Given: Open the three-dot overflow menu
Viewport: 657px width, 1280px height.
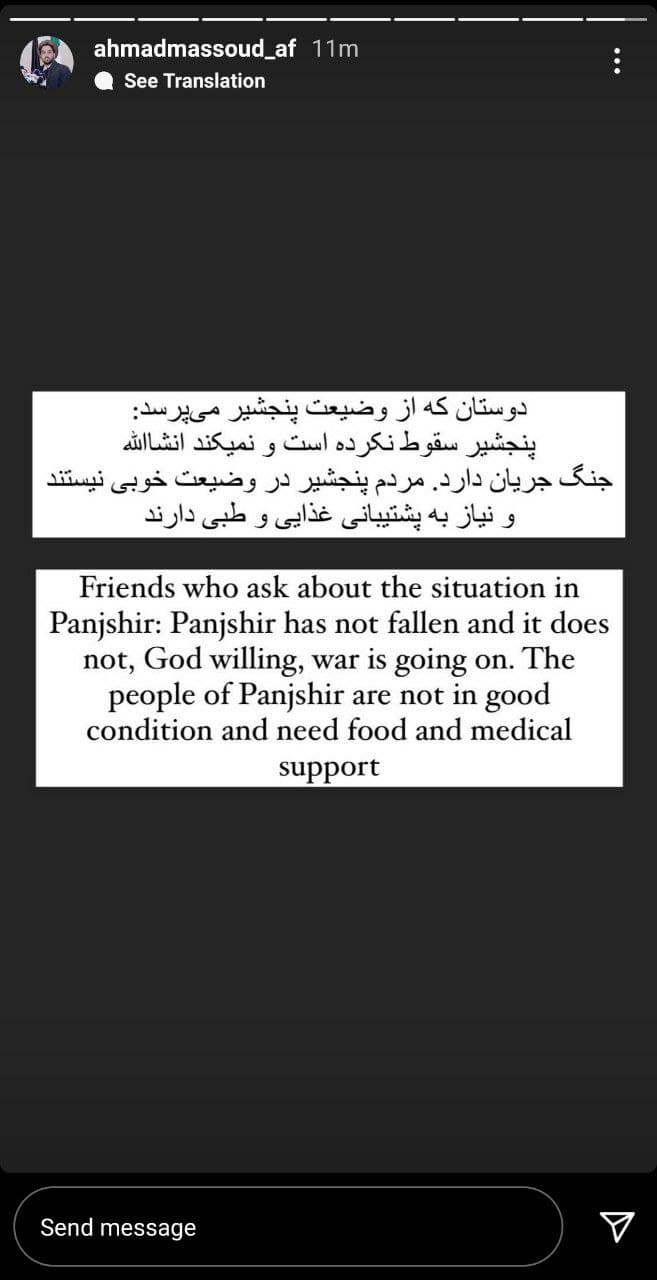Looking at the screenshot, I should pos(617,62).
